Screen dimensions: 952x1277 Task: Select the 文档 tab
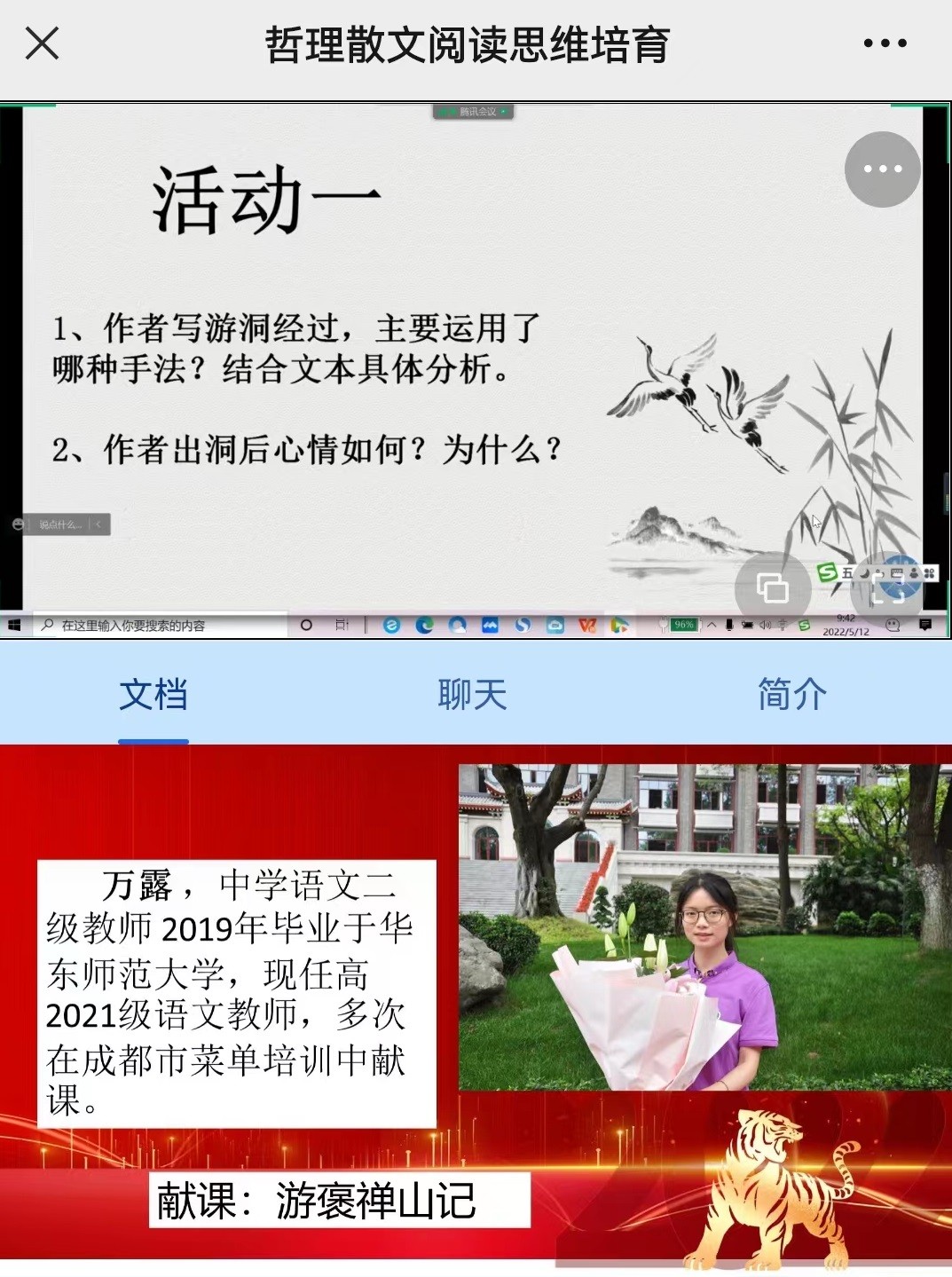153,695
